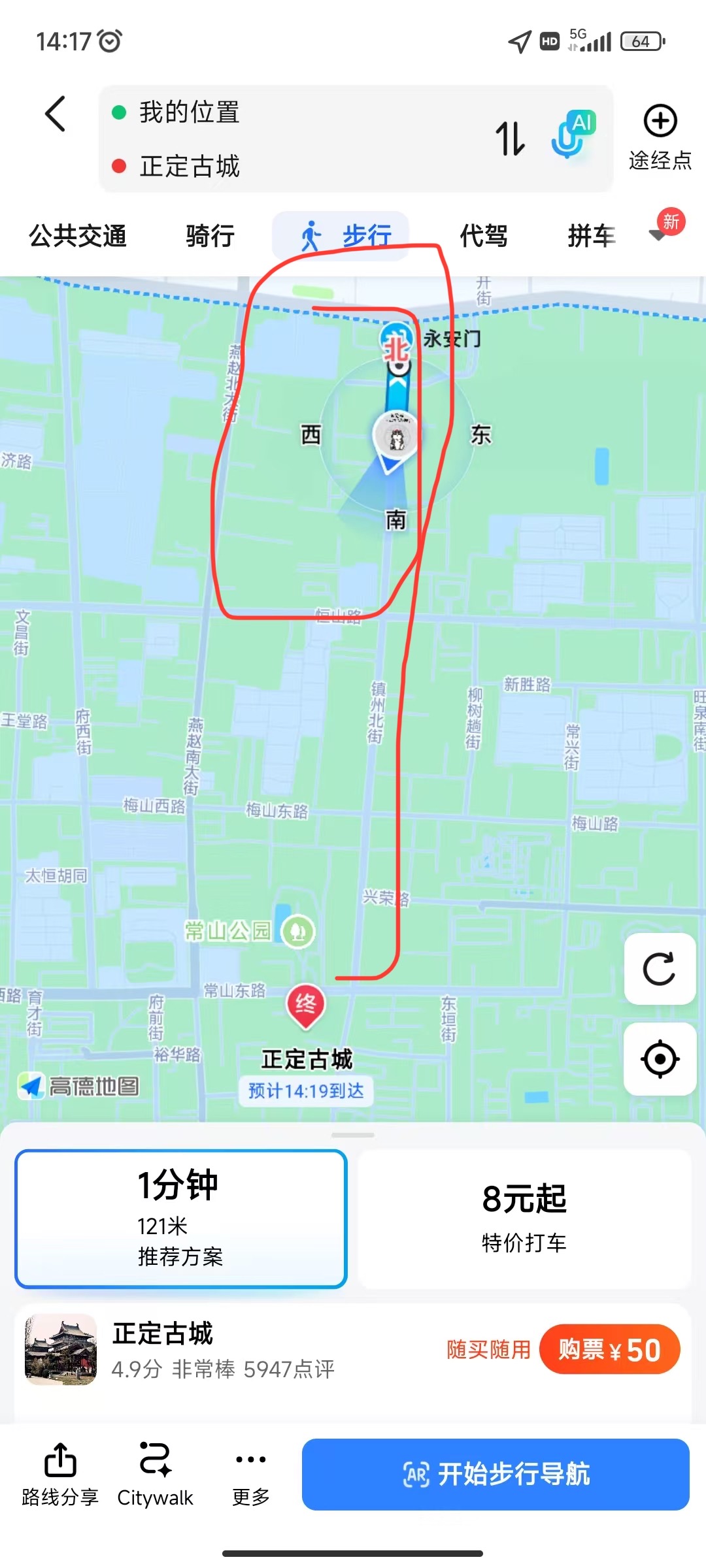Viewport: 706px width, 1568px height.
Task: Edit the starting point 我的位置
Action: pos(190,112)
